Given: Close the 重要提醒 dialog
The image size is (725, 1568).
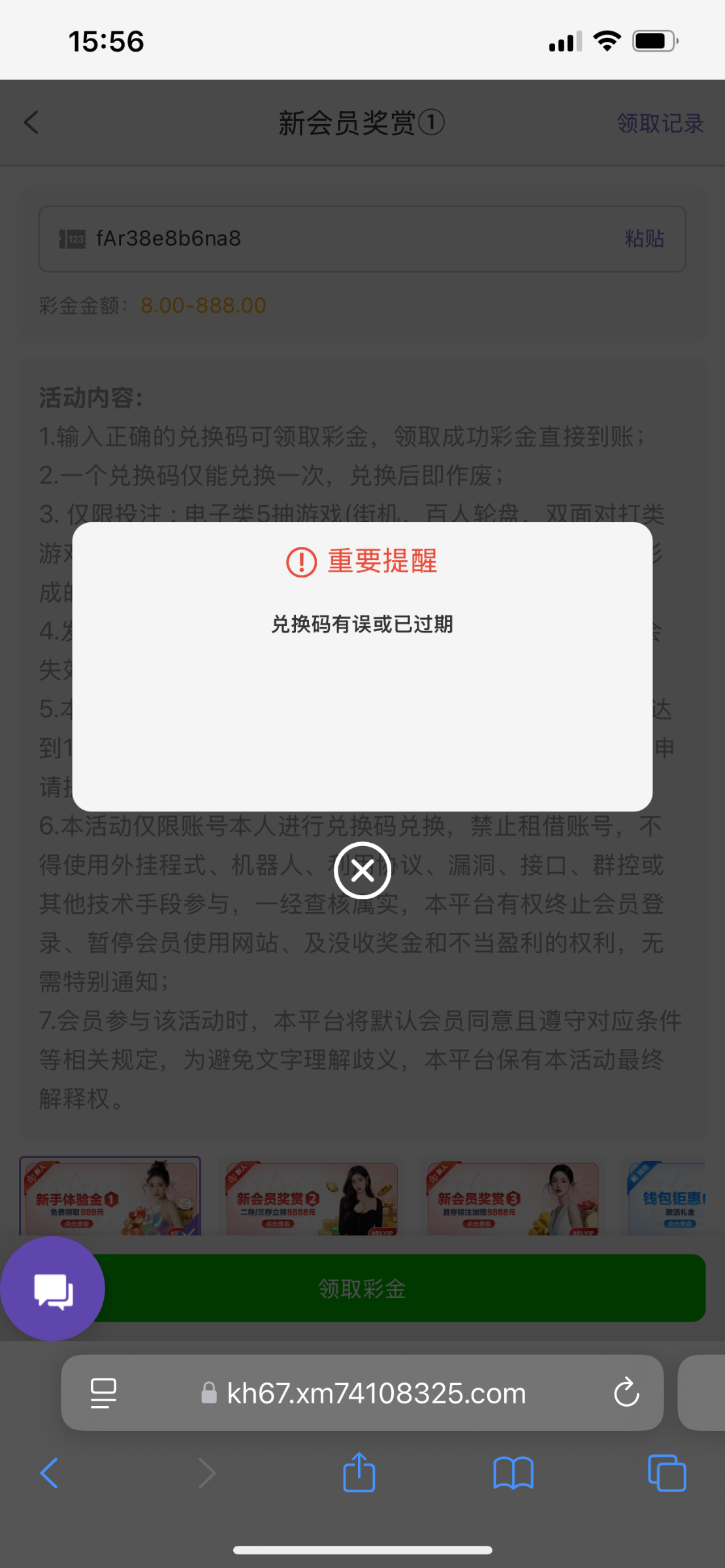Looking at the screenshot, I should (362, 870).
